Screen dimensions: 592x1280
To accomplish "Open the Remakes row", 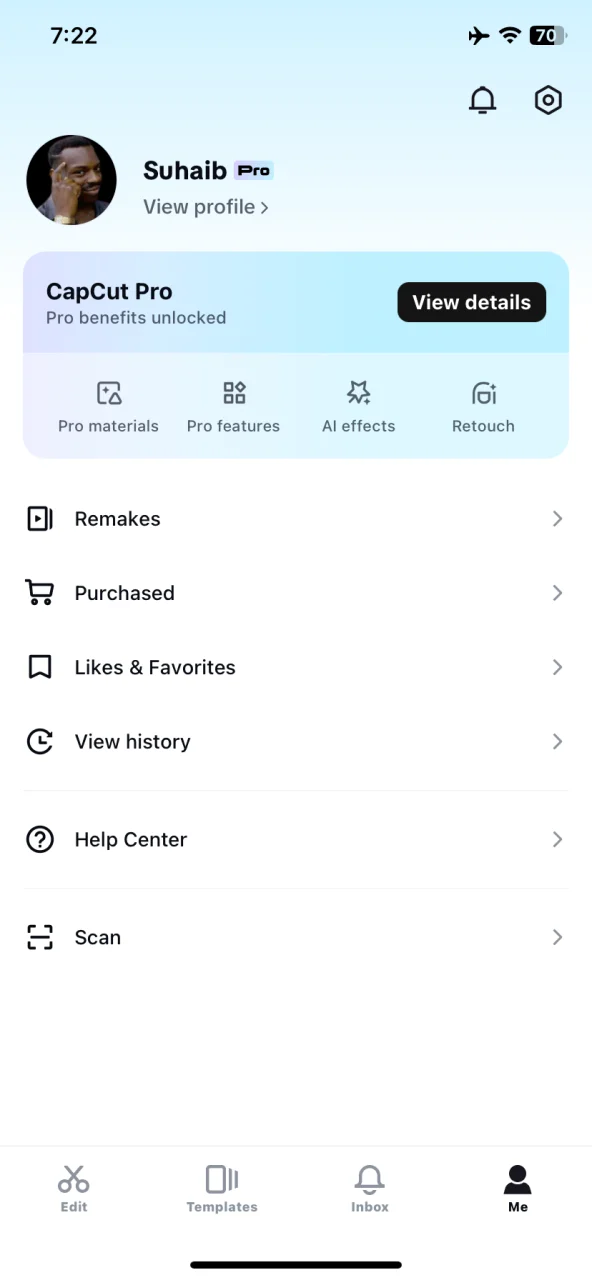I will point(296,519).
